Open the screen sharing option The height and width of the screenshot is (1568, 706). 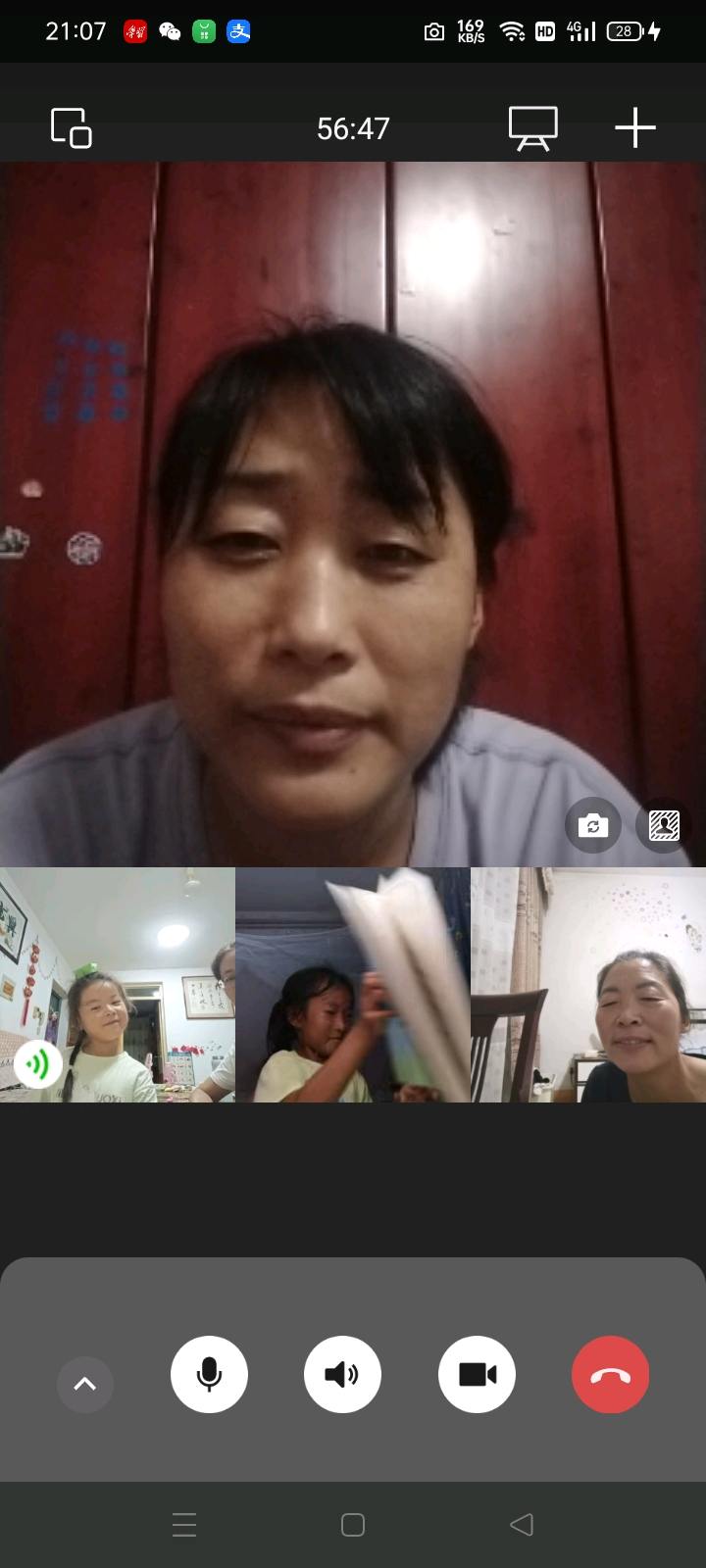point(533,128)
